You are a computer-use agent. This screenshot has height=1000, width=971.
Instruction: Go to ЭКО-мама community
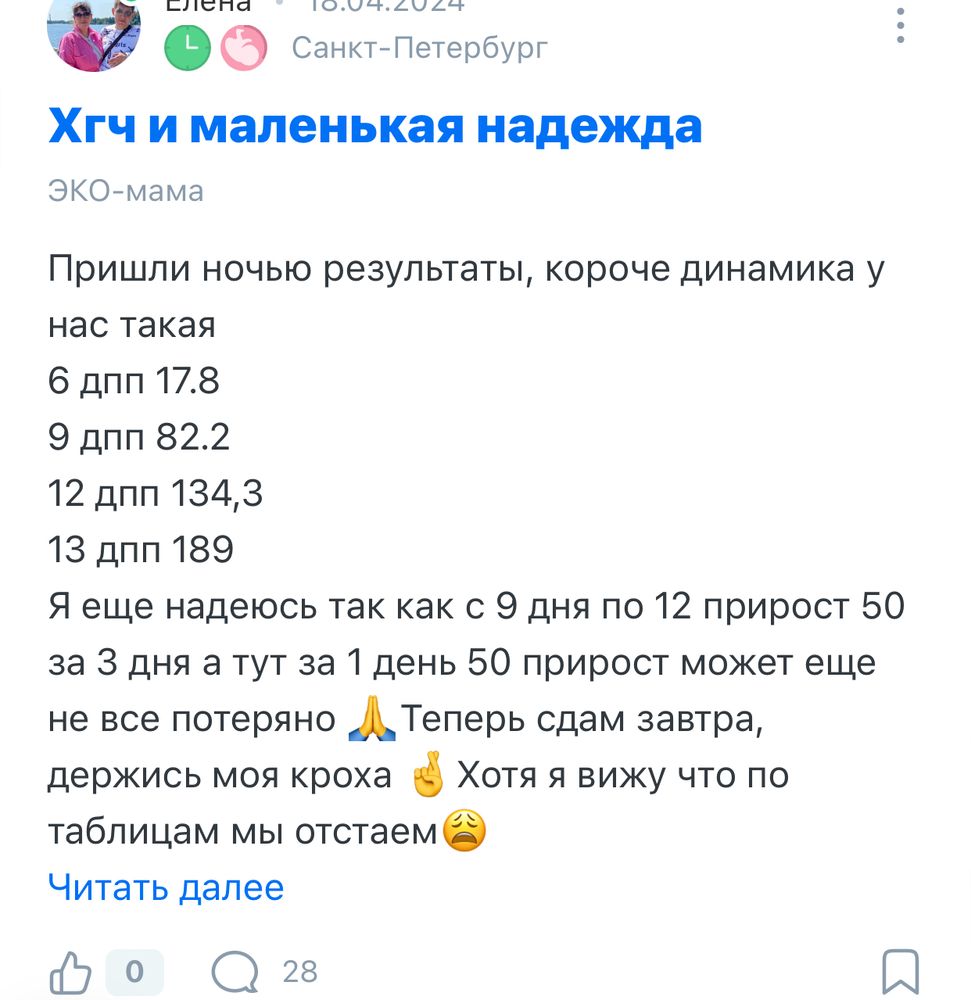(x=125, y=190)
